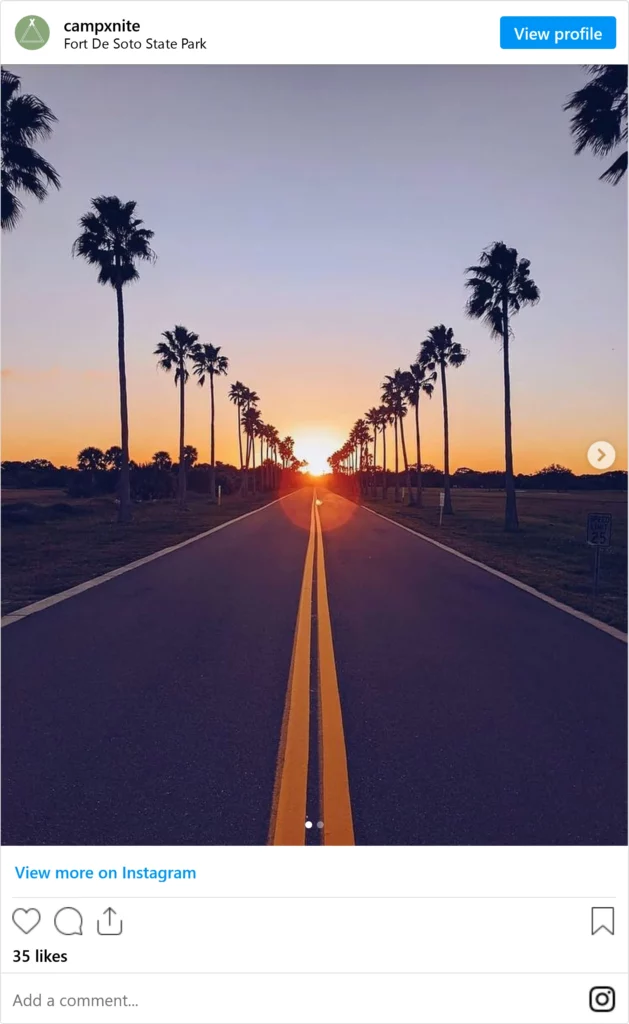Image resolution: width=629 pixels, height=1024 pixels.
Task: Open View more on Instagram link
Action: click(x=105, y=873)
